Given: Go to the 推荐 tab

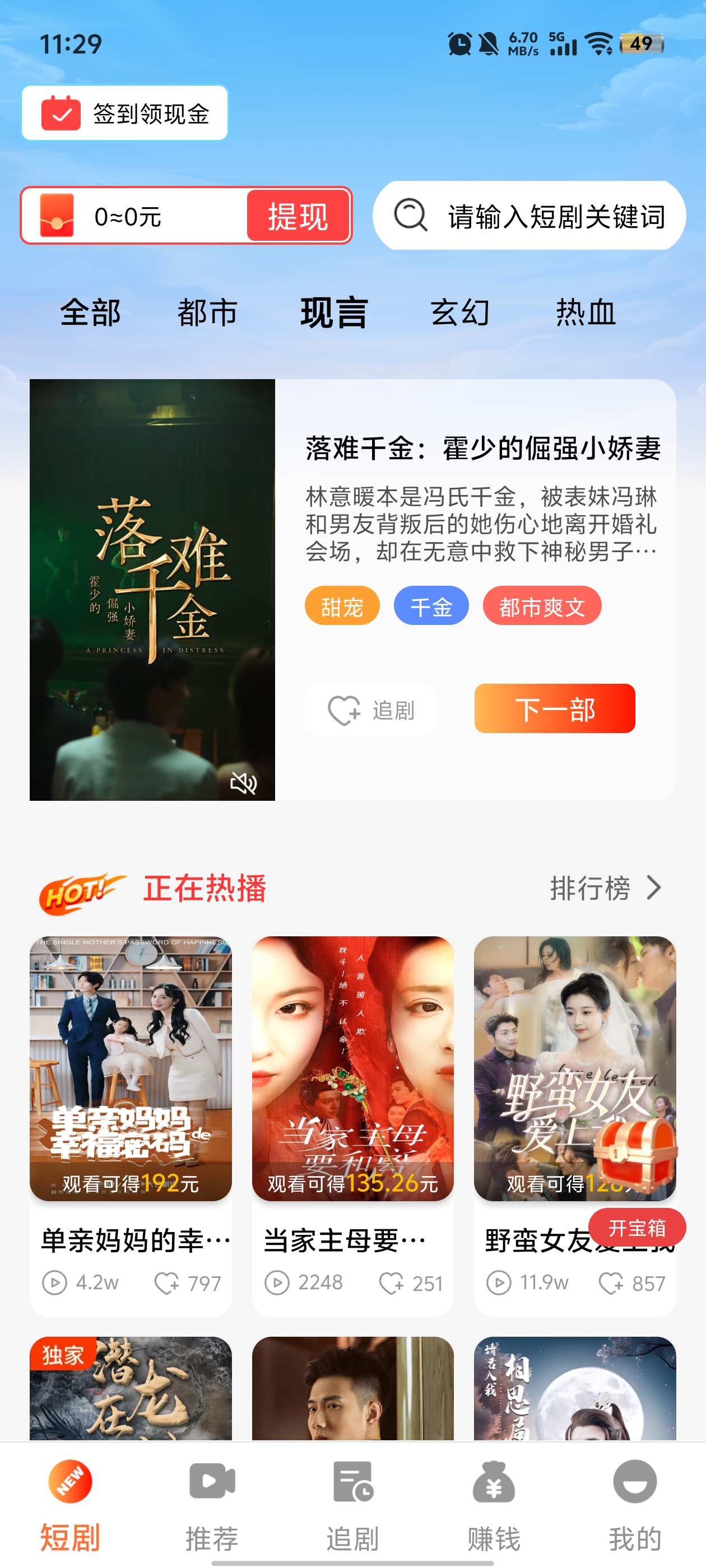Looking at the screenshot, I should coord(211,1504).
